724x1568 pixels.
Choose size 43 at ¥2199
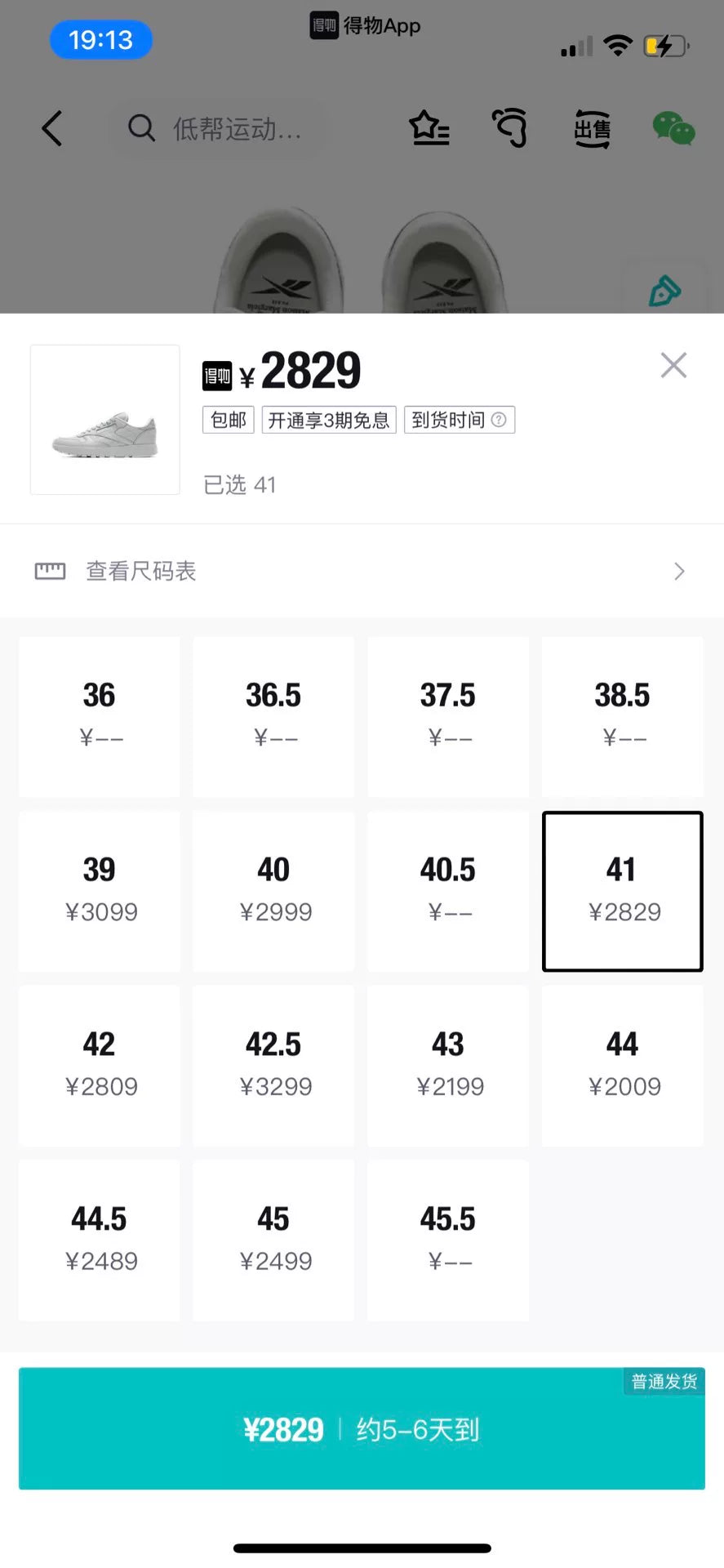(x=448, y=1065)
